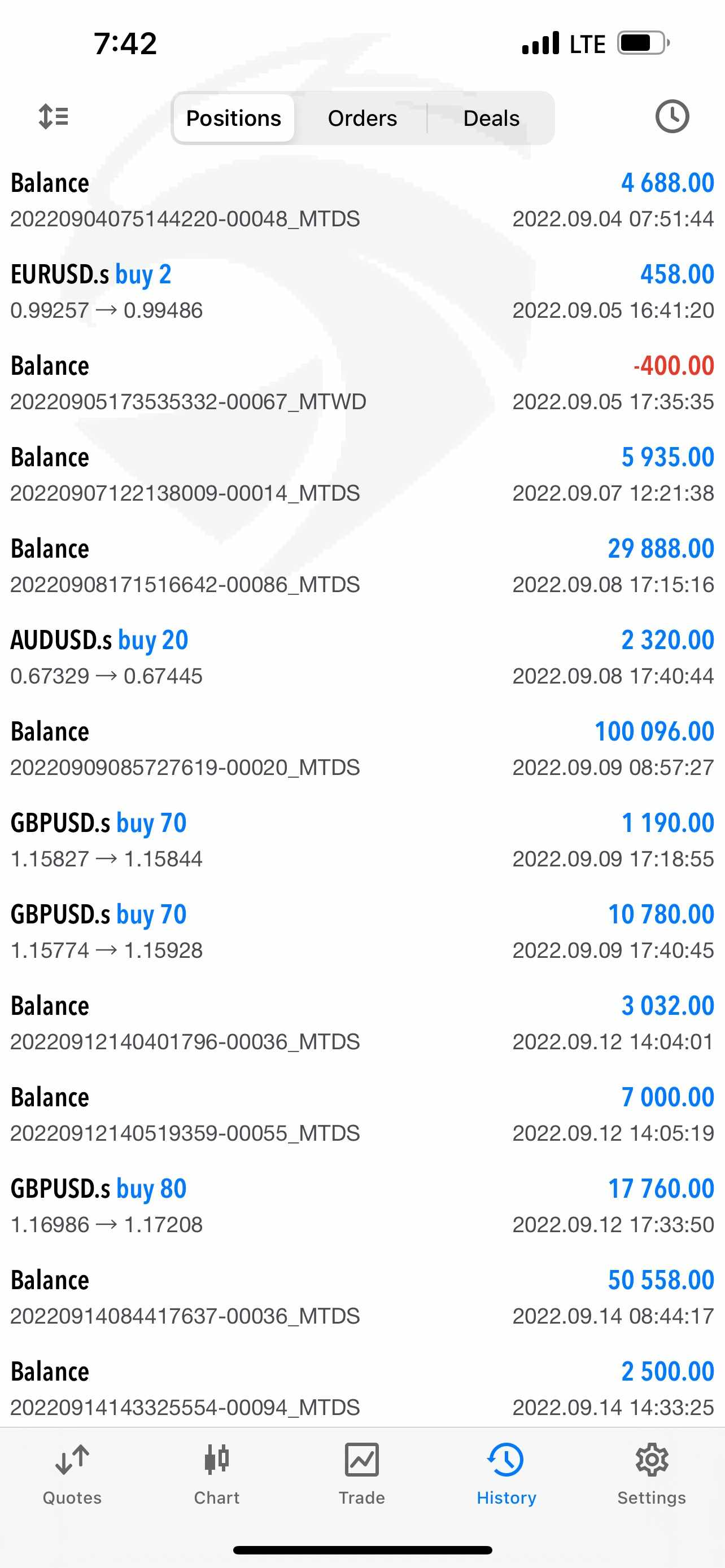Open GBPUSD.s buy 70 with 10 780.00 profit
Viewport: 725px width, 1568px height.
[362, 931]
